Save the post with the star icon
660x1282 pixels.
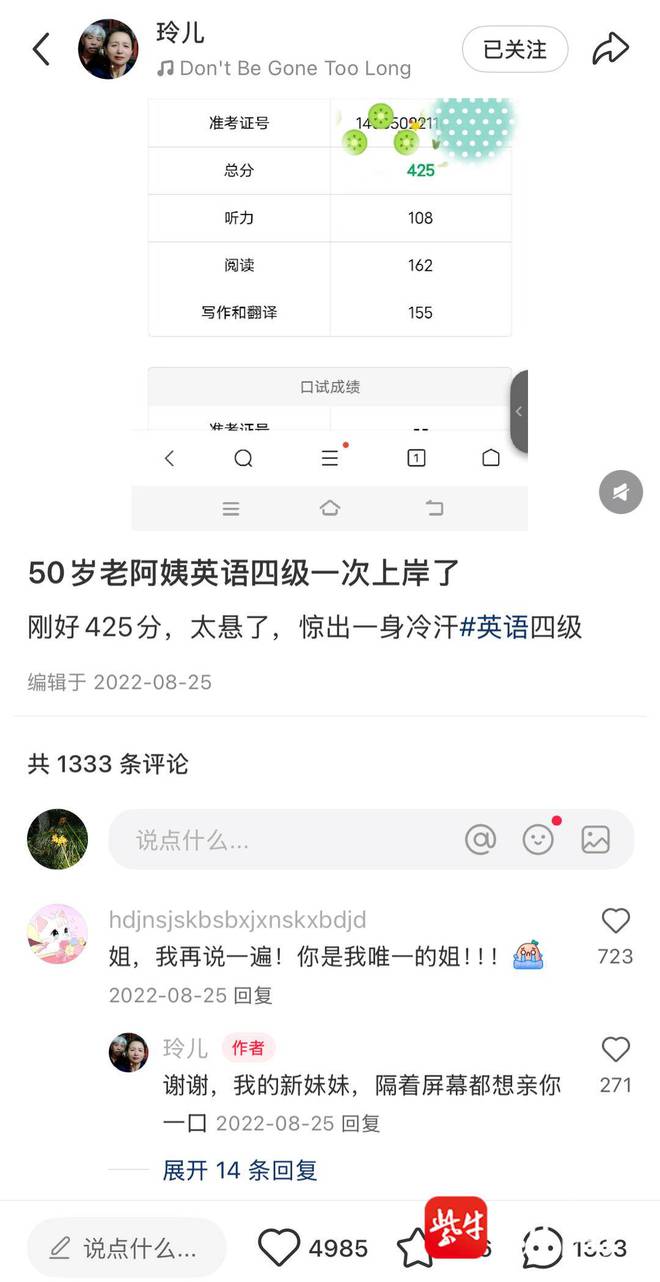coord(413,1248)
